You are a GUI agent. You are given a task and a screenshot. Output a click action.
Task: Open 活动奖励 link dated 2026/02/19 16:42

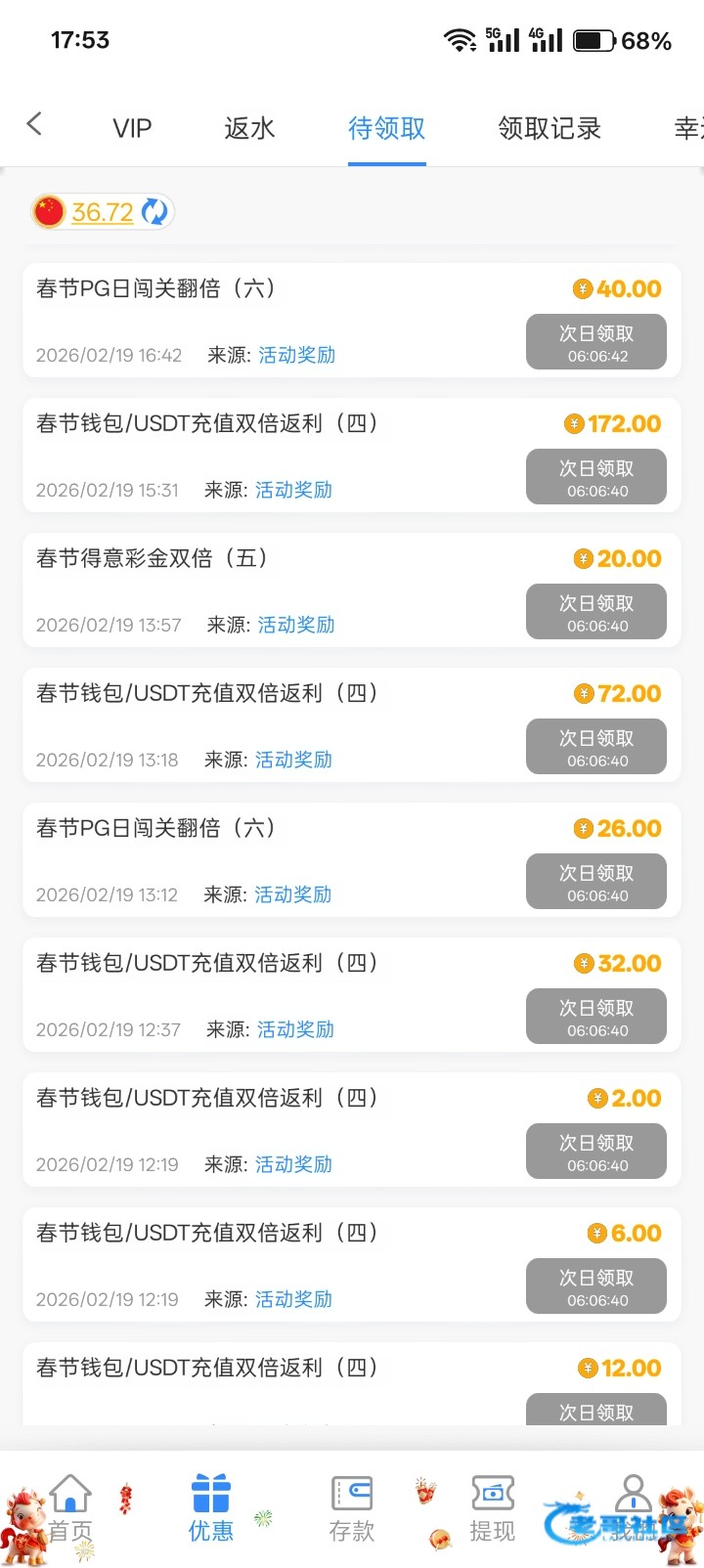coord(296,355)
